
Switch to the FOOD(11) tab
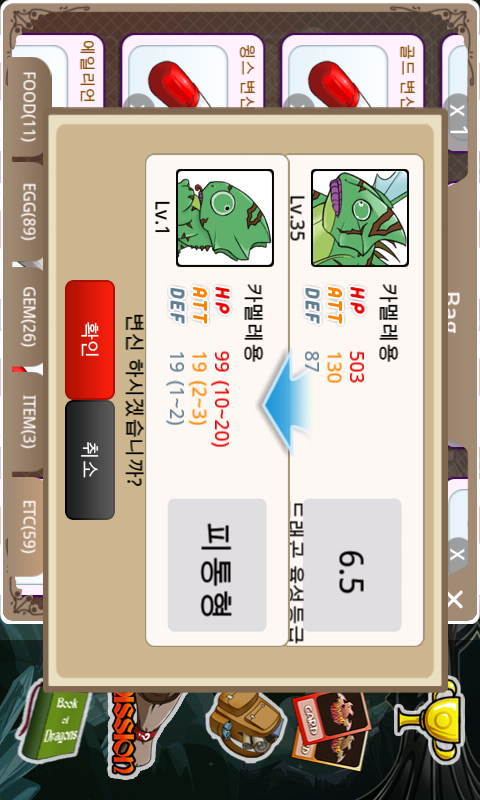click(28, 109)
